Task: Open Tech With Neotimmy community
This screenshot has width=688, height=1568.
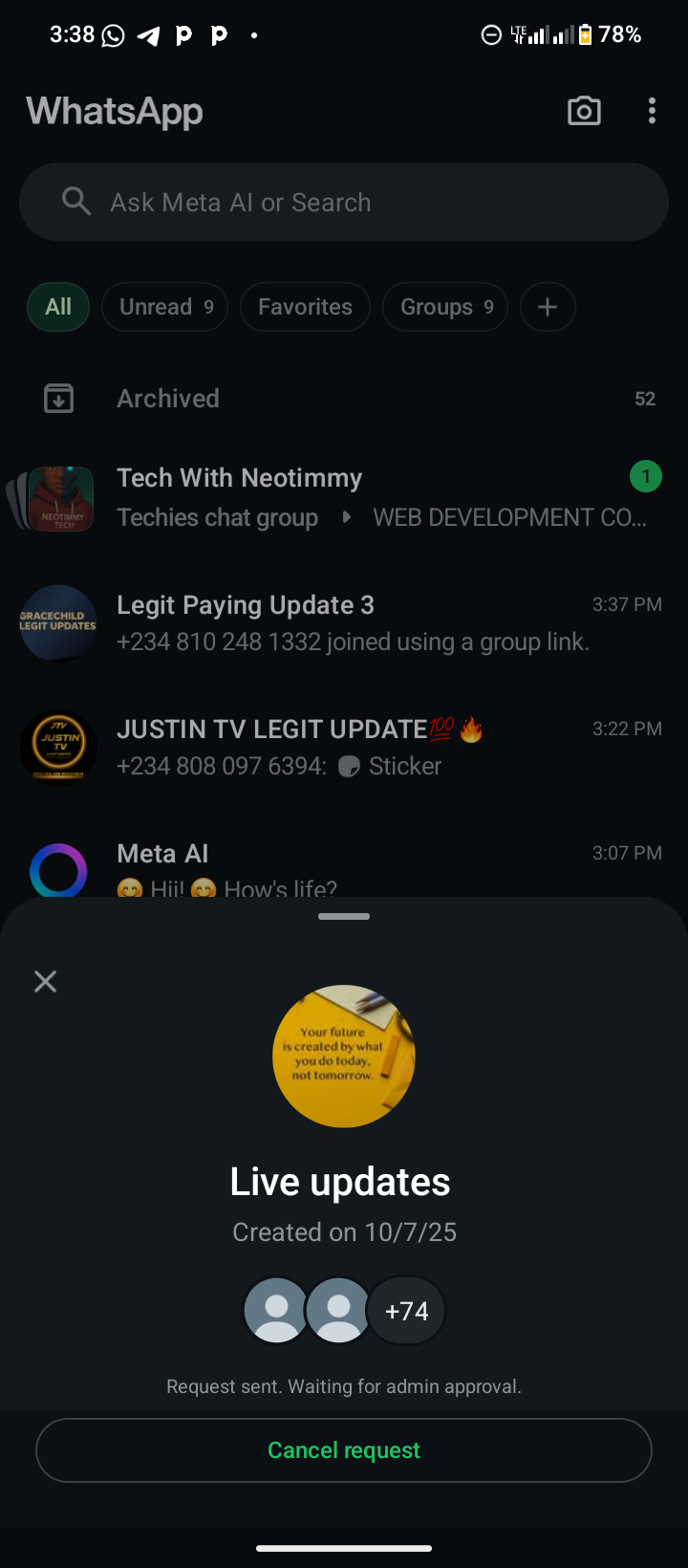Action: (x=344, y=497)
